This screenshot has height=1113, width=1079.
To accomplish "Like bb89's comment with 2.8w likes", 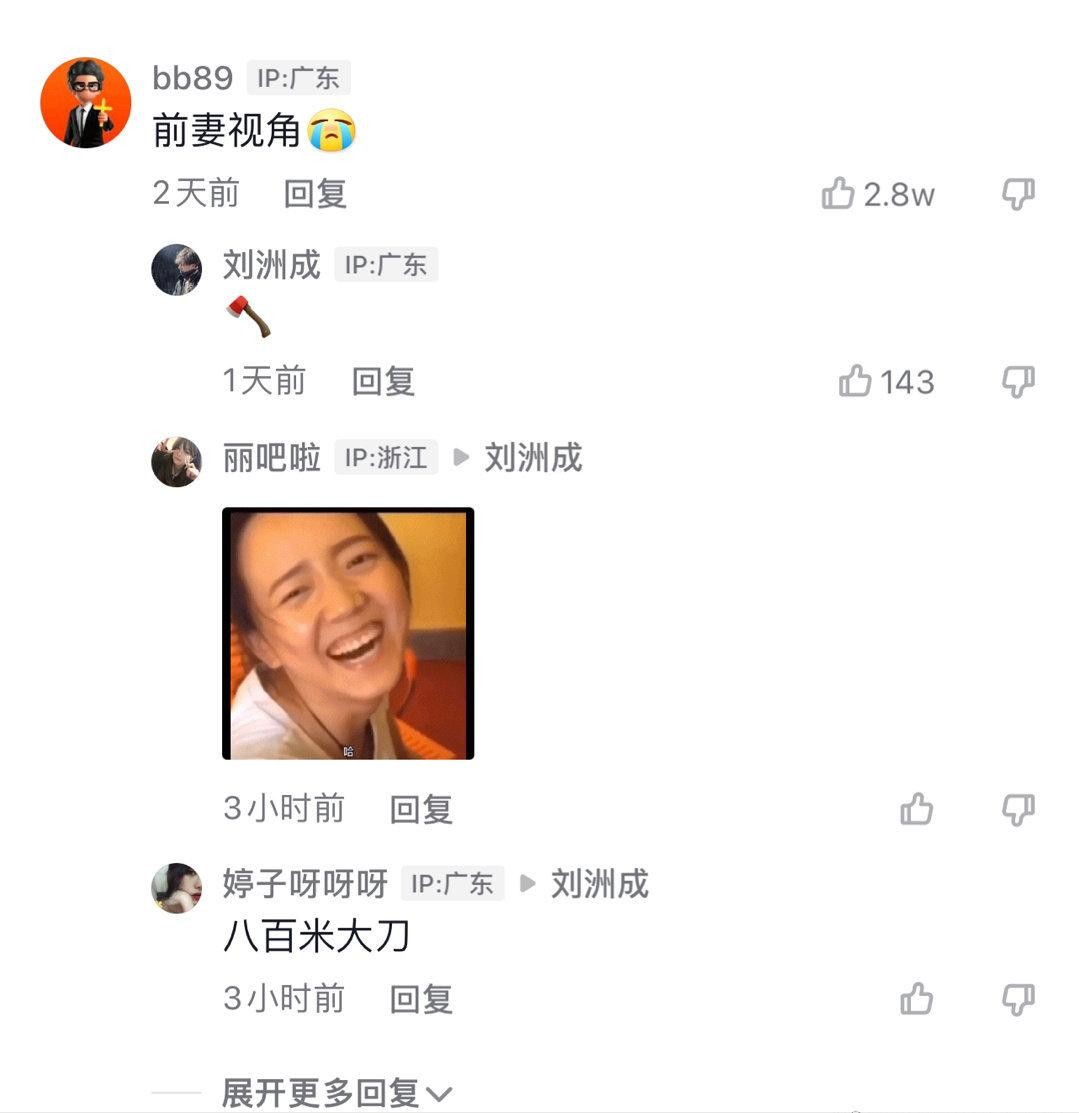I will tap(838, 194).
